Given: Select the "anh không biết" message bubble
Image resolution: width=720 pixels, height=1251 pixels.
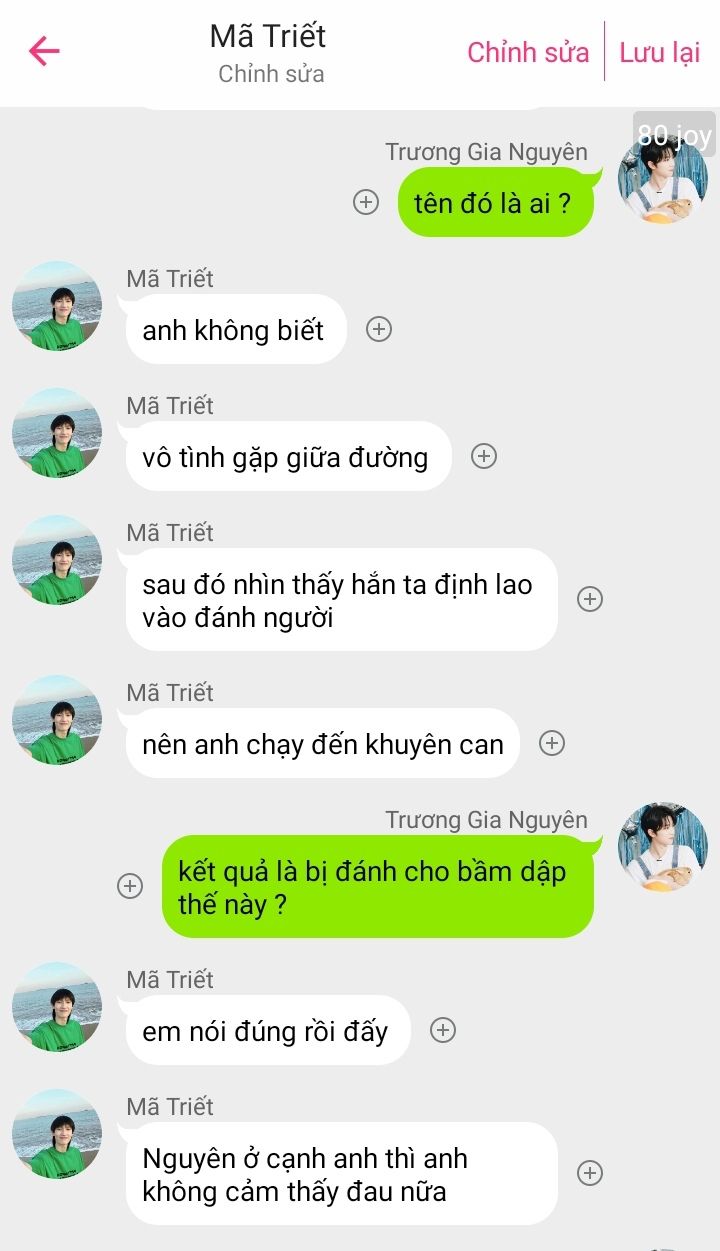Looking at the screenshot, I should click(234, 330).
